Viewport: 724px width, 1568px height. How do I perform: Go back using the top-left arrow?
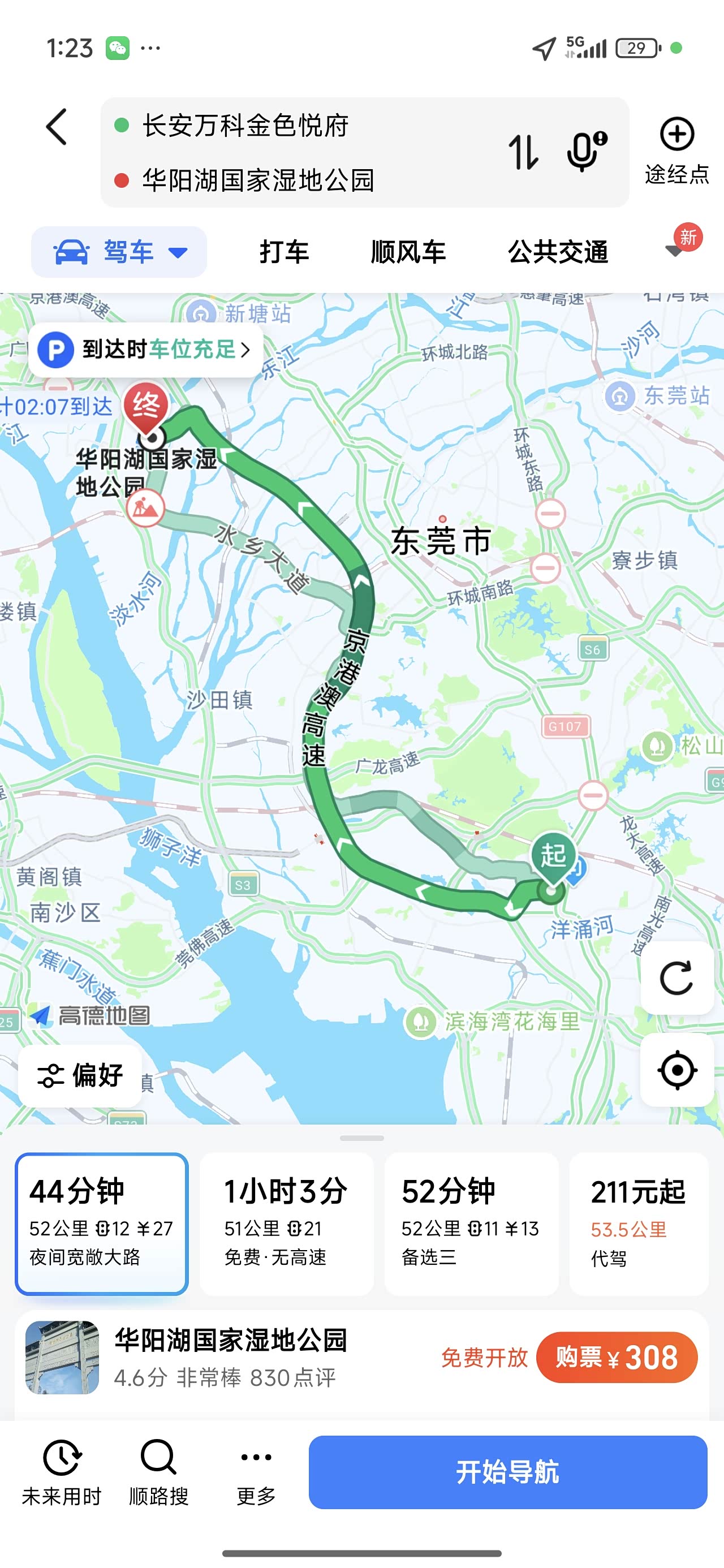[x=57, y=127]
